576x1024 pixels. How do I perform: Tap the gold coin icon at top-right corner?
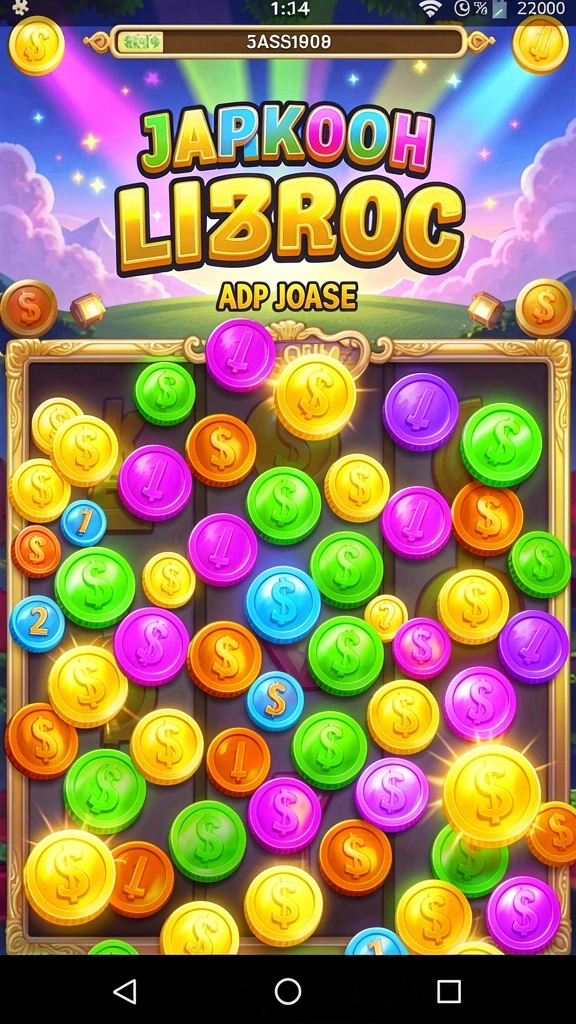(x=539, y=45)
